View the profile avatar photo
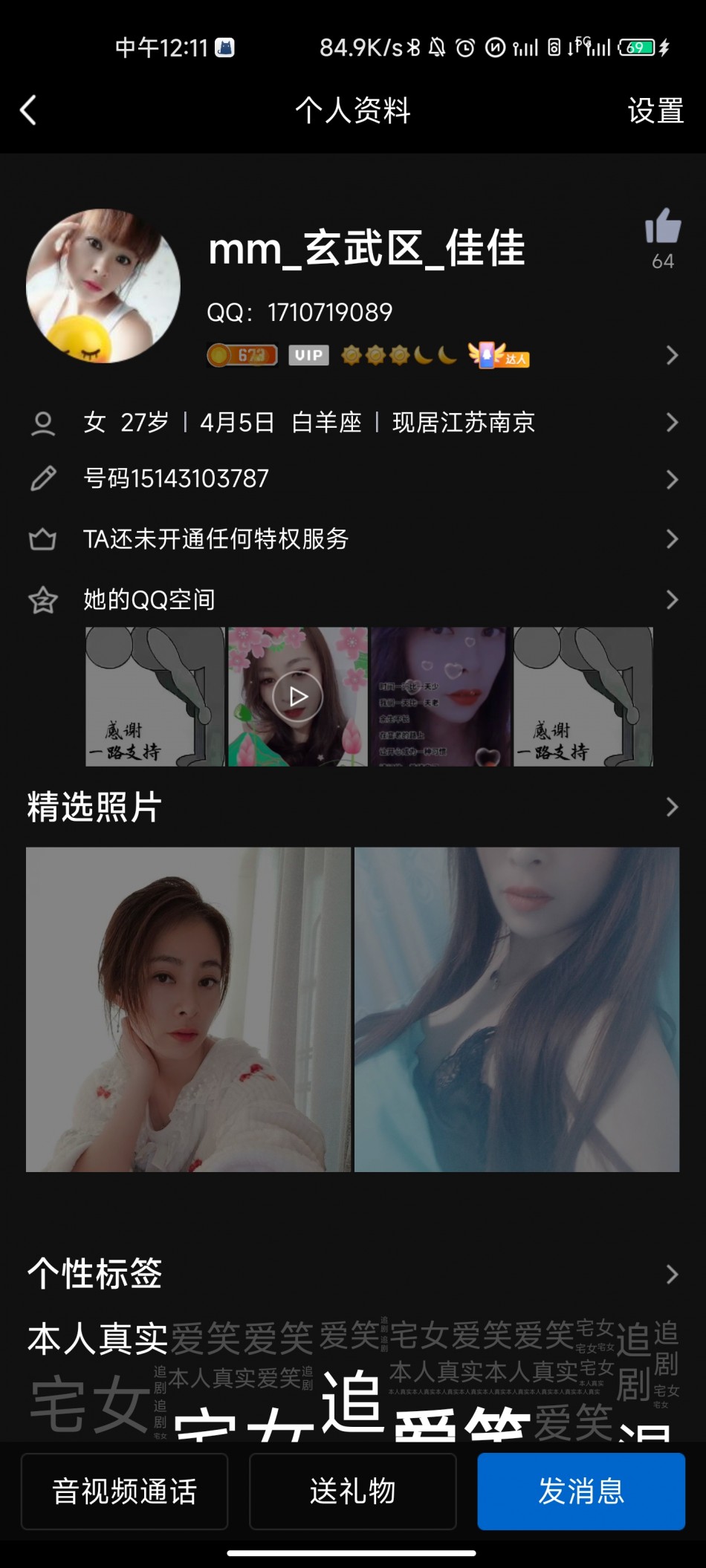The width and height of the screenshot is (706, 1568). click(x=103, y=286)
